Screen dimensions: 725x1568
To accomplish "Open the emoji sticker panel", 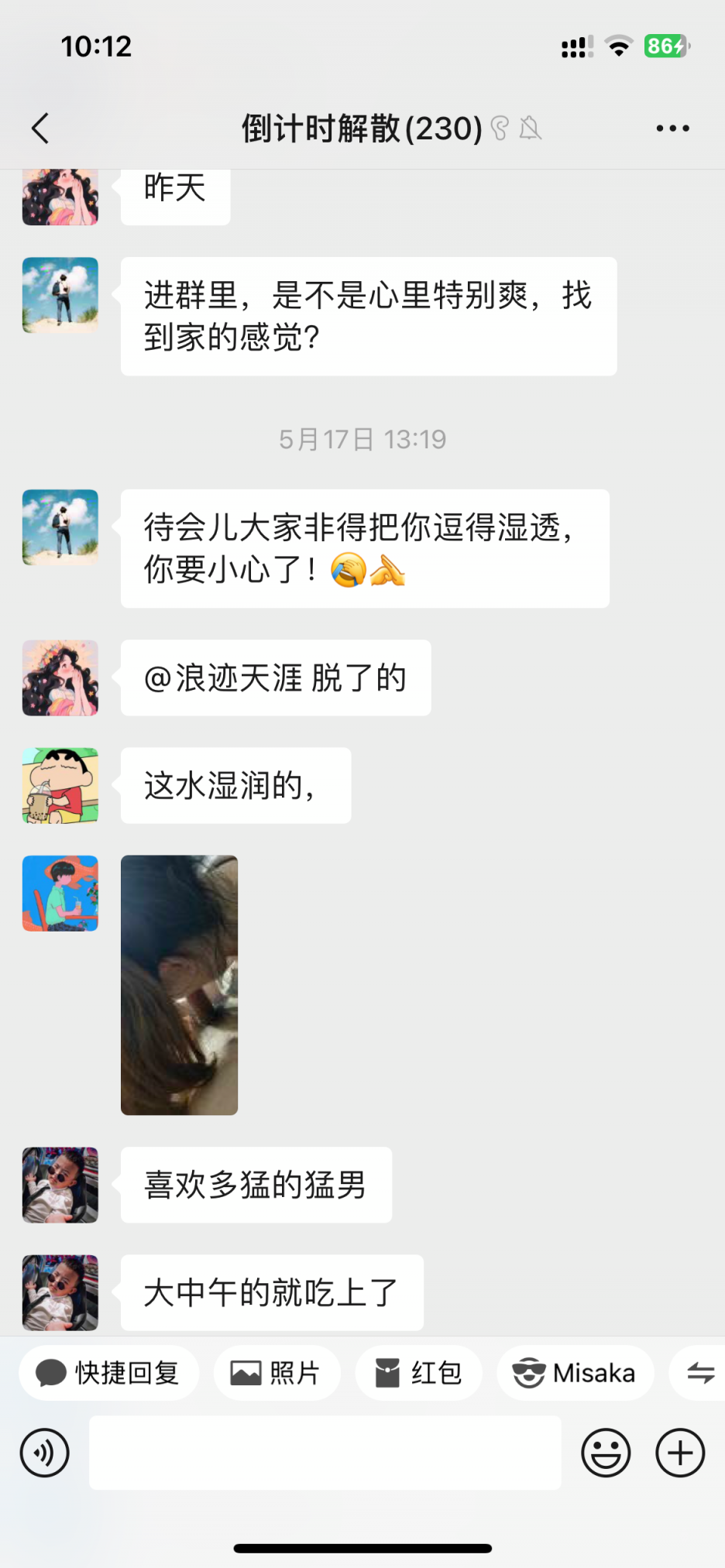I will click(x=606, y=1453).
